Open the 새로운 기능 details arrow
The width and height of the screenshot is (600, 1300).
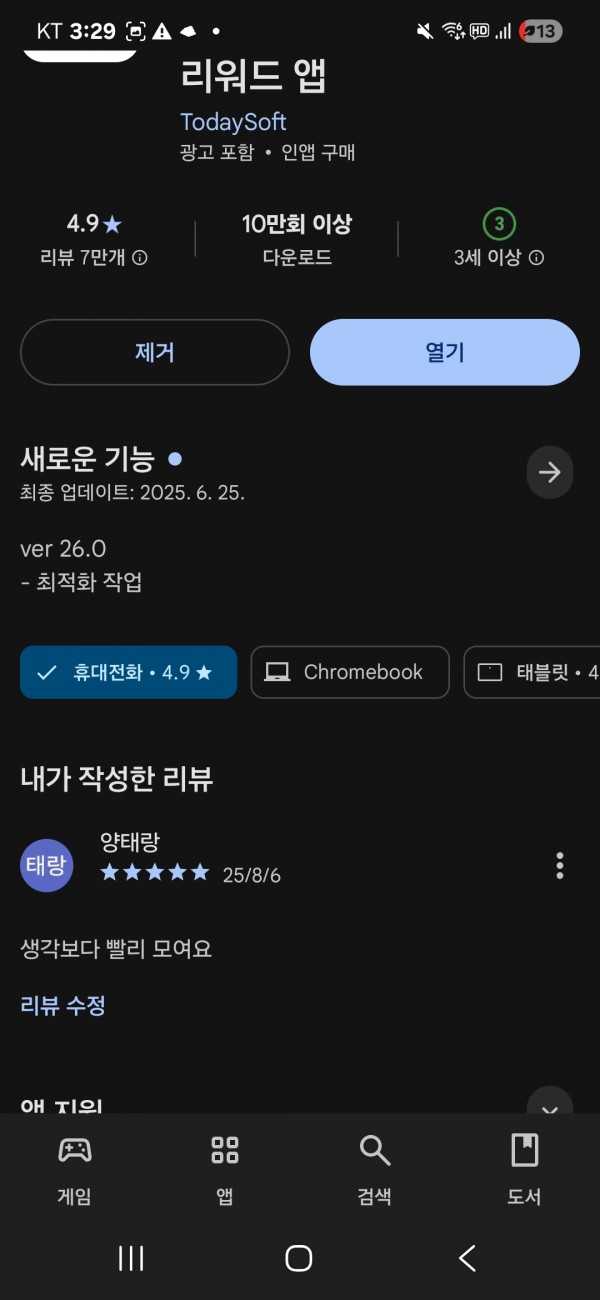click(550, 472)
